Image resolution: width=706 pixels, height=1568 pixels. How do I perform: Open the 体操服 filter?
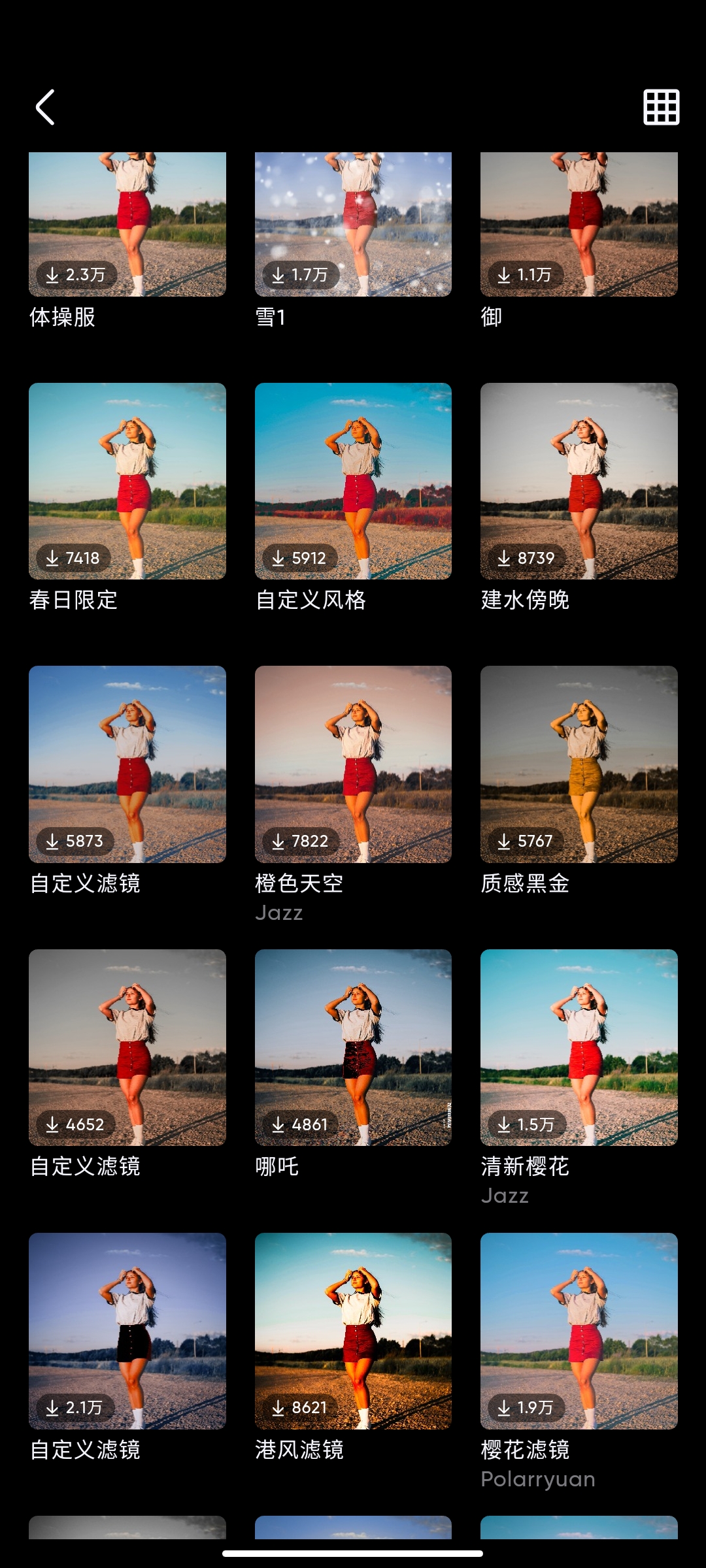(x=127, y=224)
